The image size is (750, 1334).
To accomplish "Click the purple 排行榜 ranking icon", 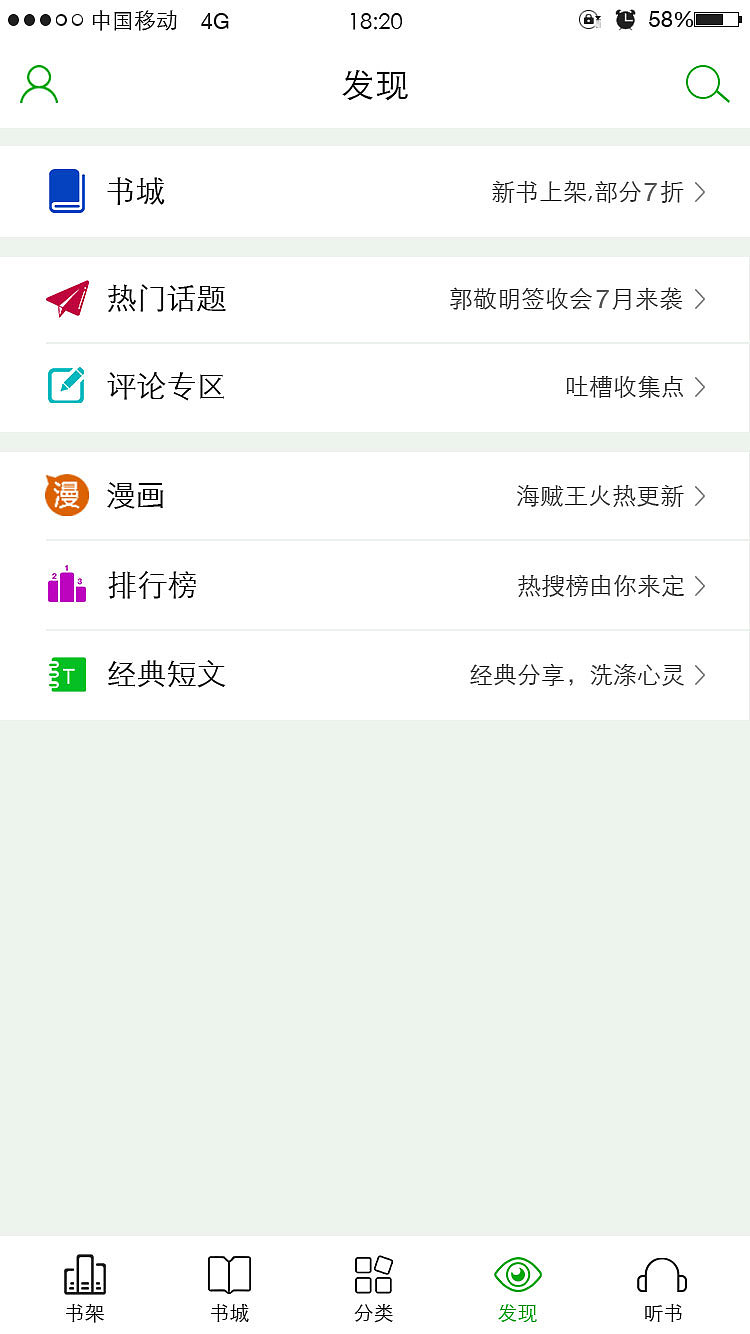I will point(66,584).
